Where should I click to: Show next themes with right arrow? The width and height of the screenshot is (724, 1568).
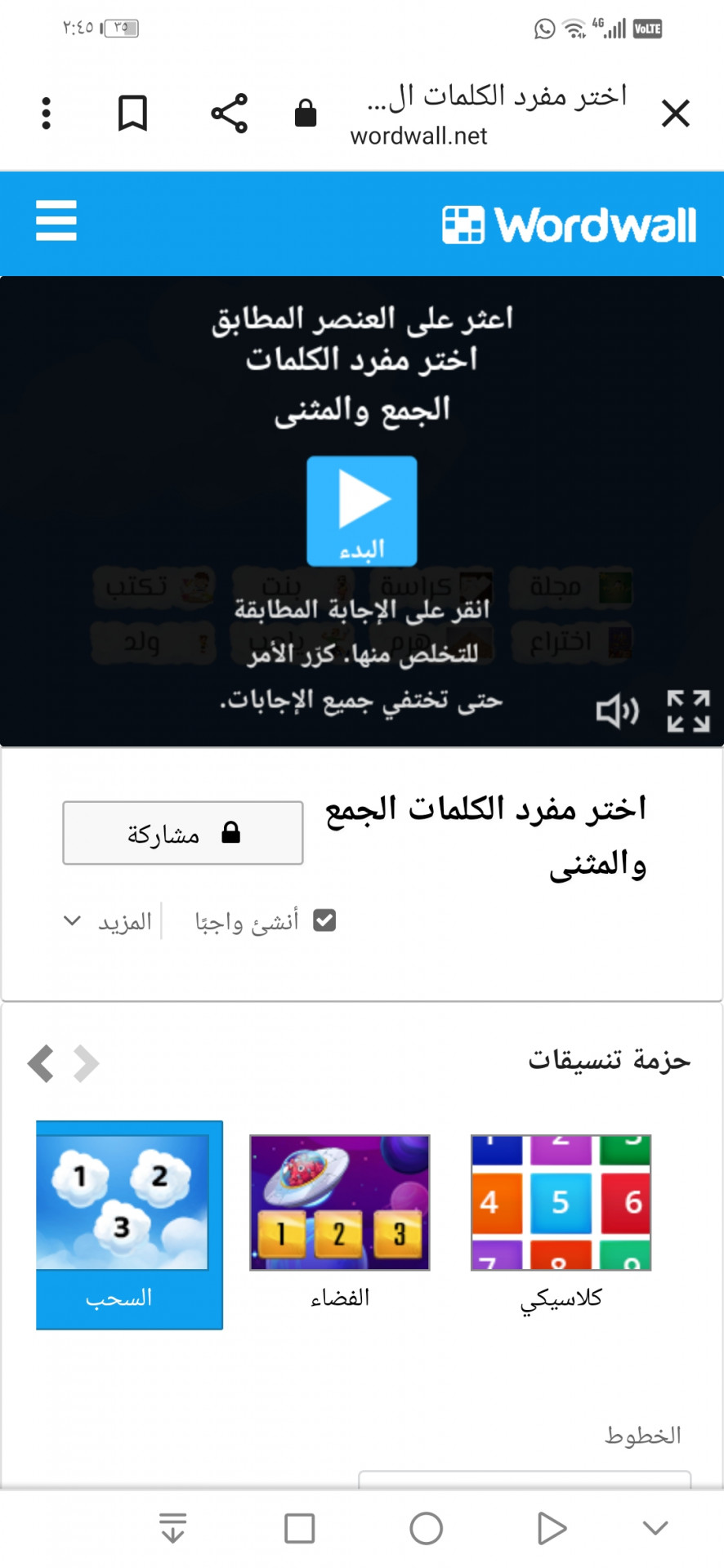86,1063
